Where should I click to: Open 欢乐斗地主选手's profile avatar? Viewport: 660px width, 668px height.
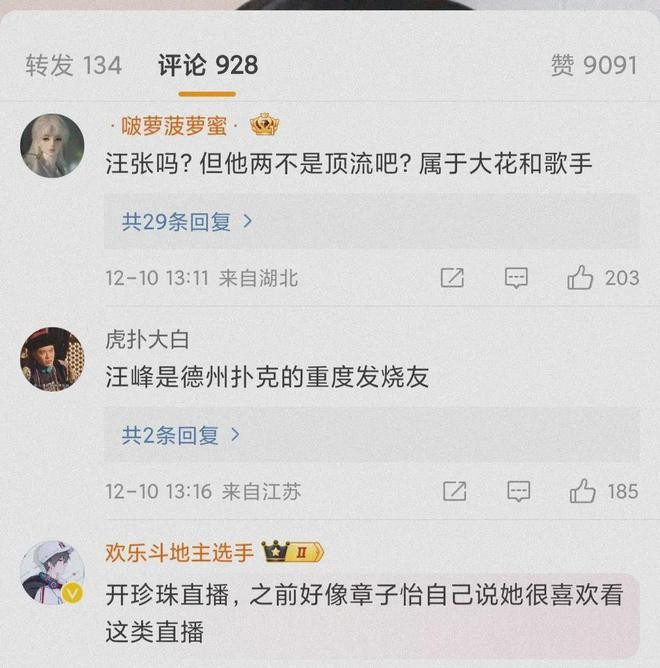(x=52, y=574)
